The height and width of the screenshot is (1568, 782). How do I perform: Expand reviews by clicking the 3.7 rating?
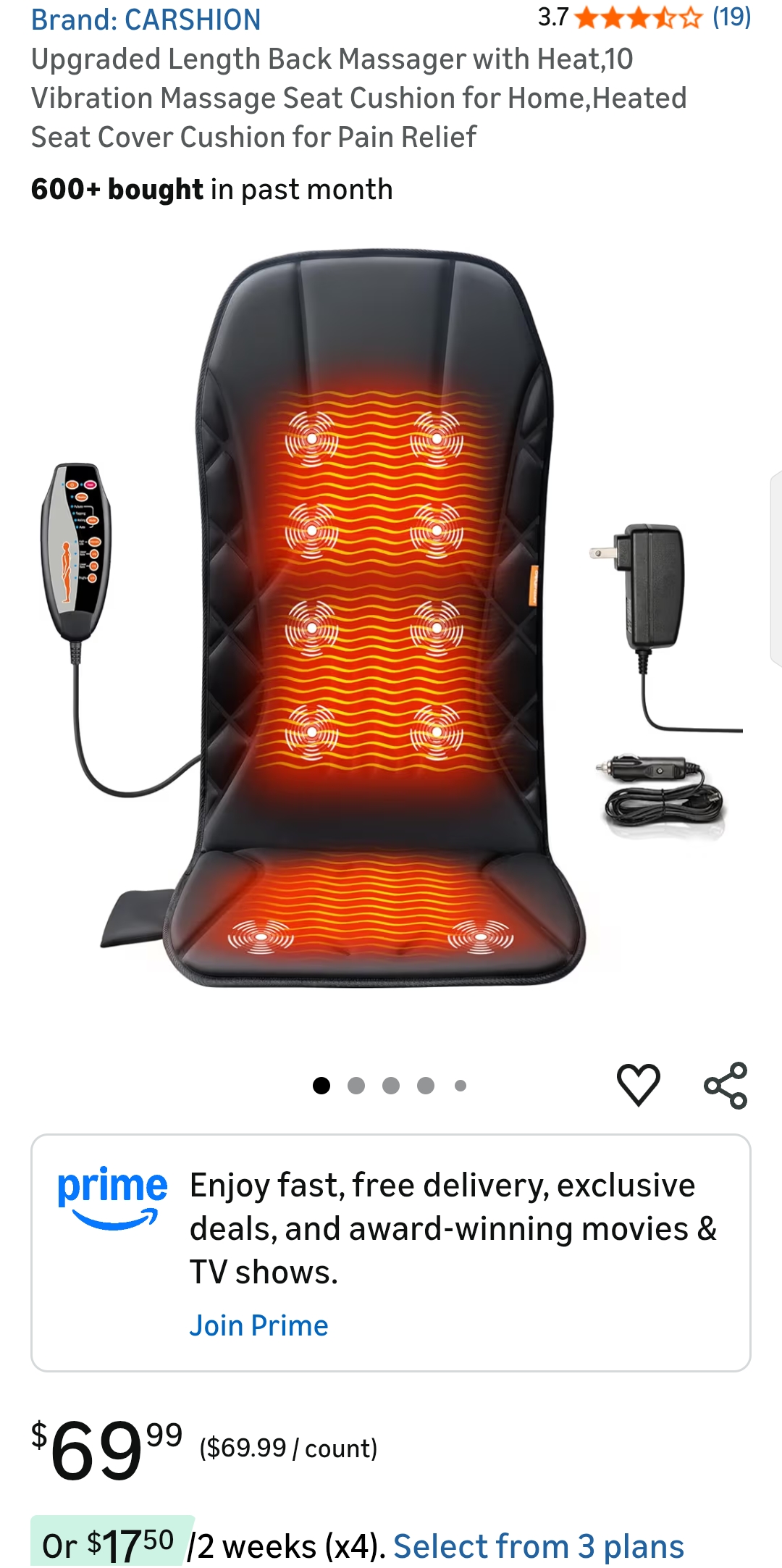[553, 17]
